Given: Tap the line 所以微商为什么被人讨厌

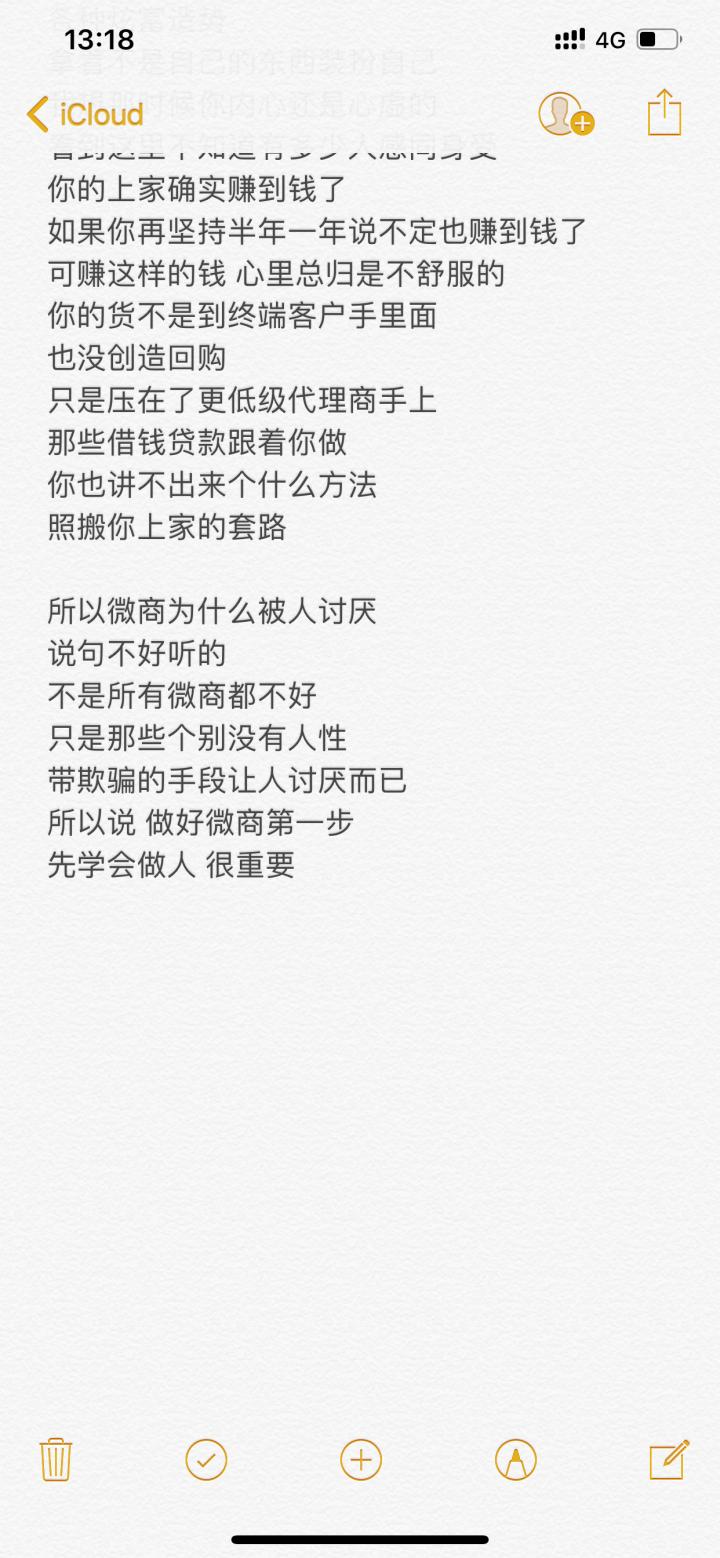Looking at the screenshot, I should (213, 611).
